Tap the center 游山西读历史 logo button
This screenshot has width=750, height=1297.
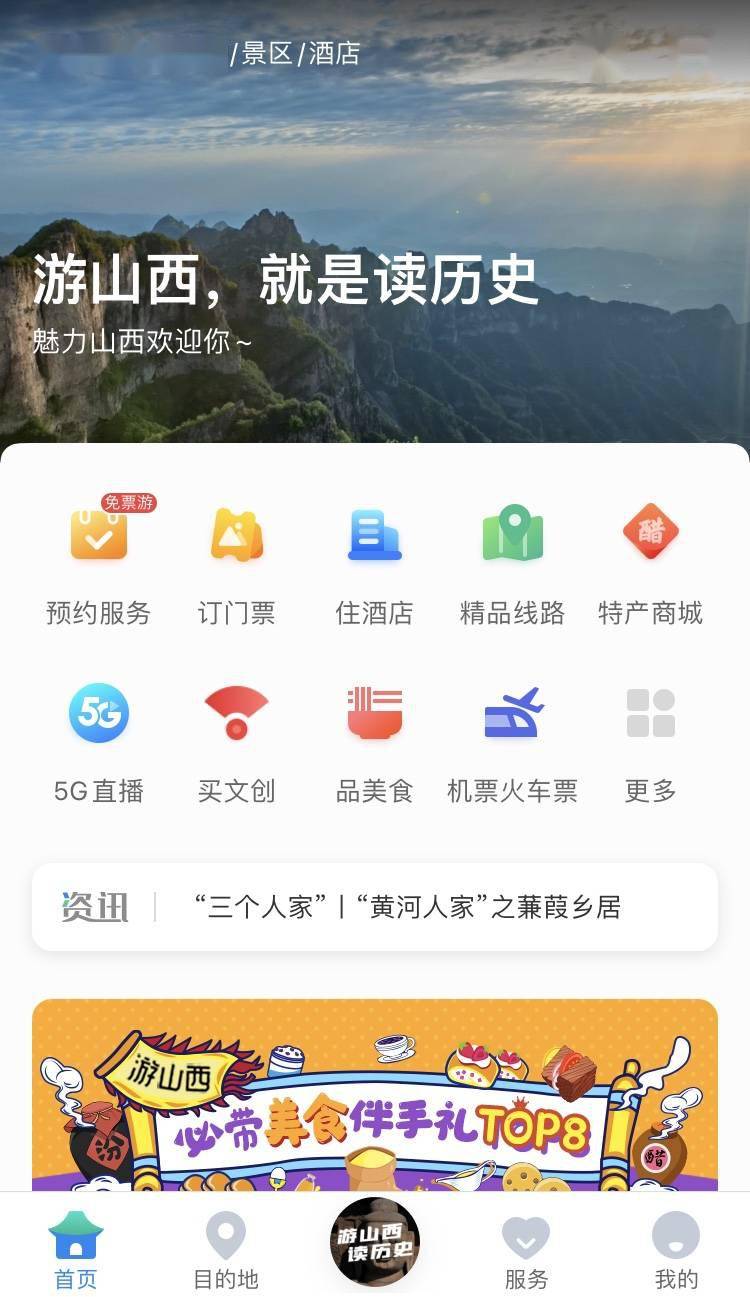[x=375, y=1240]
